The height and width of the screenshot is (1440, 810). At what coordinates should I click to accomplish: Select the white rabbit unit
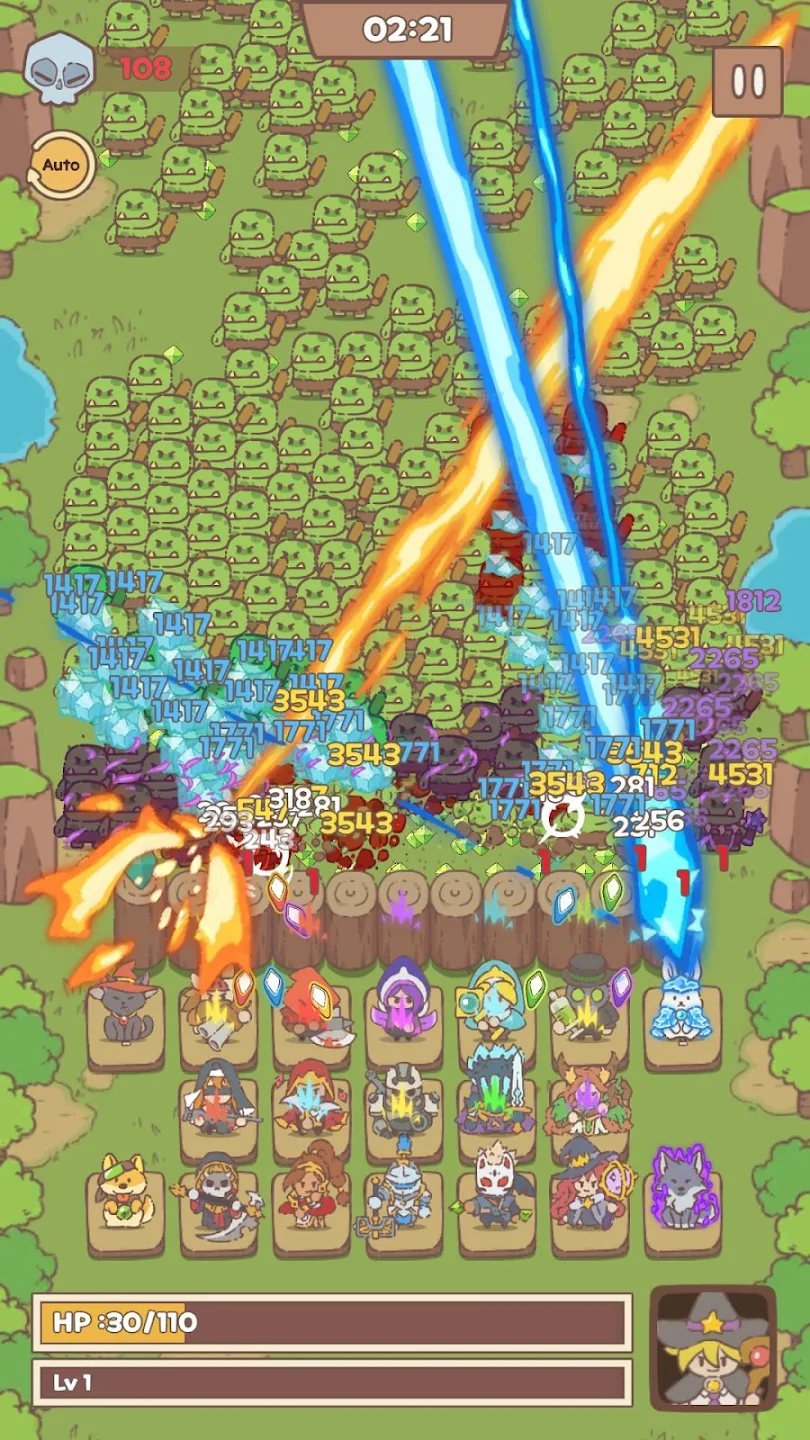(681, 1008)
